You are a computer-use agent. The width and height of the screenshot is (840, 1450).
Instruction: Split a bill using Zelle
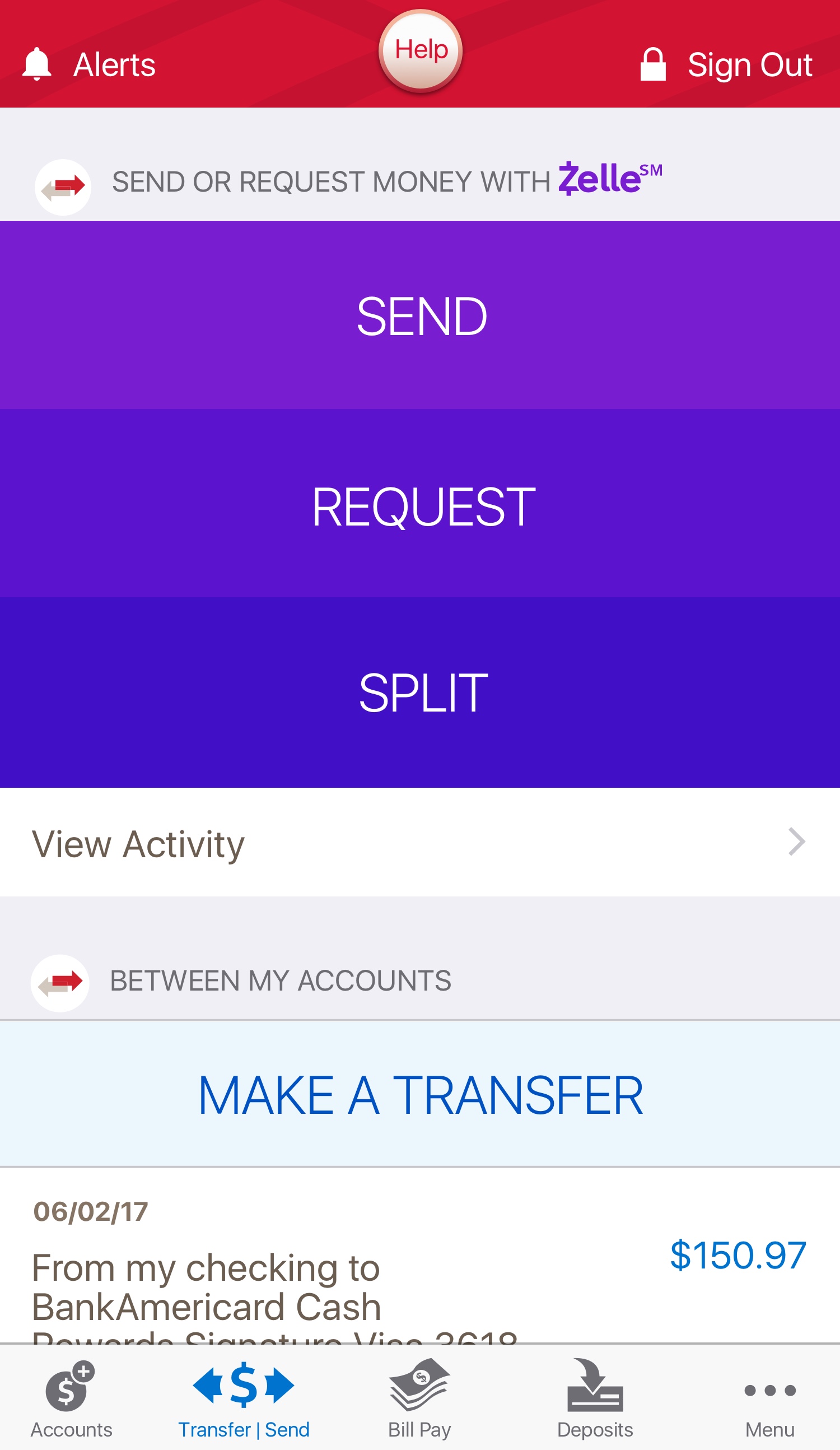[x=421, y=692]
